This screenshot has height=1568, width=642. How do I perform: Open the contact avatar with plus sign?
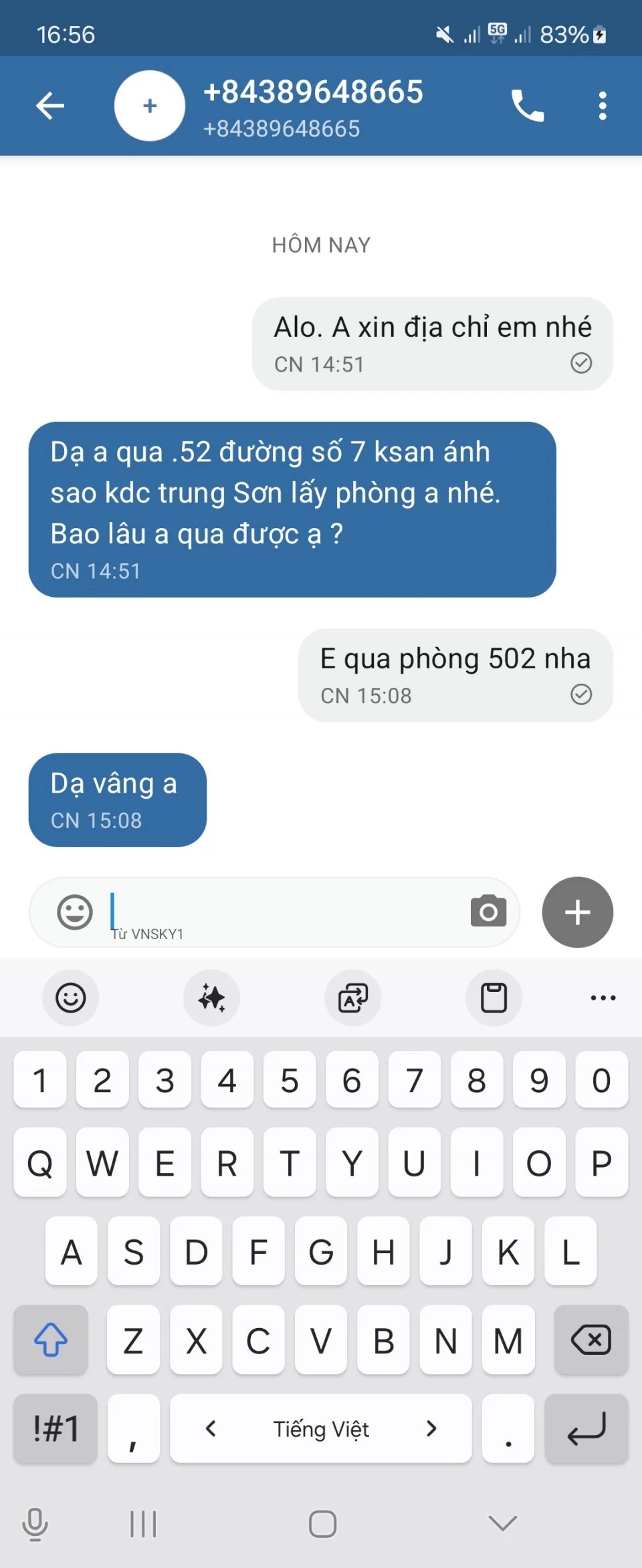click(x=150, y=106)
